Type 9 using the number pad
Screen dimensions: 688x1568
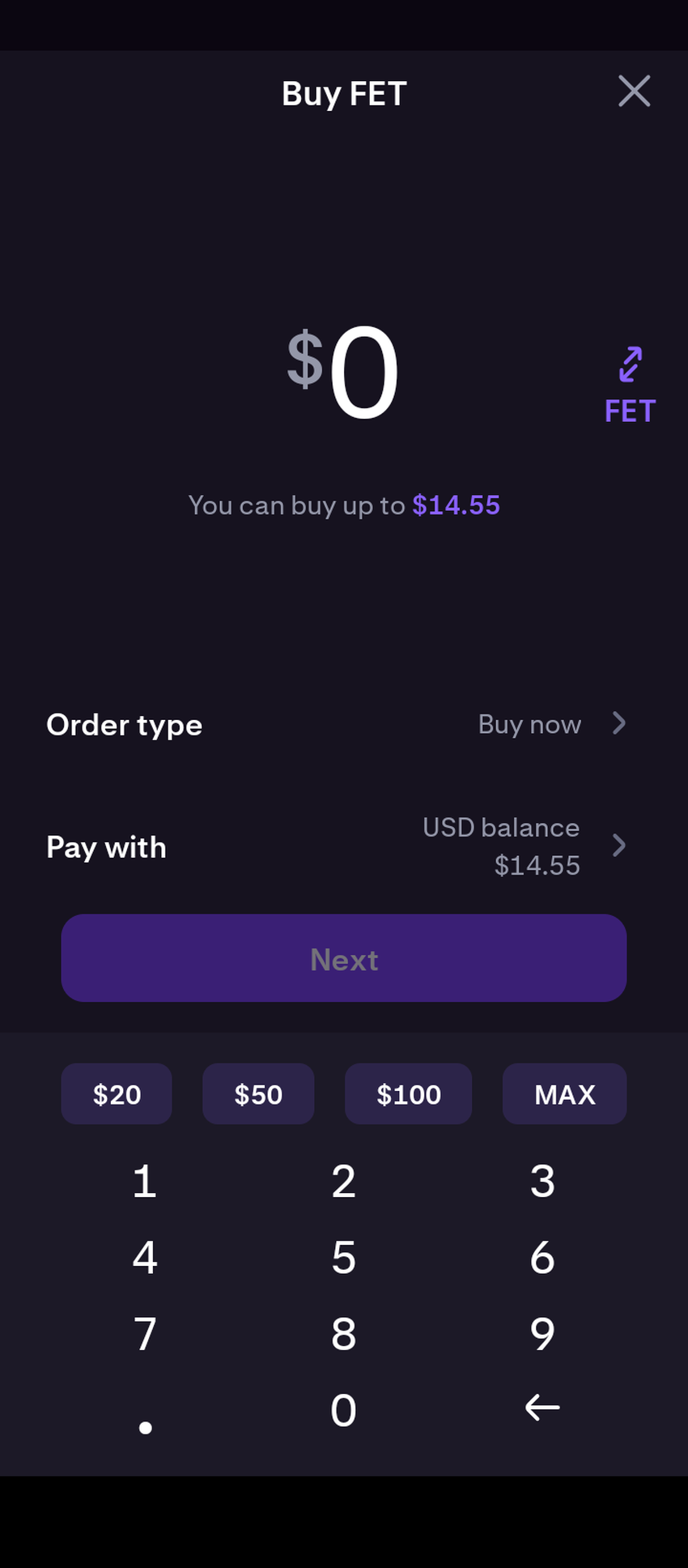[x=542, y=1334]
